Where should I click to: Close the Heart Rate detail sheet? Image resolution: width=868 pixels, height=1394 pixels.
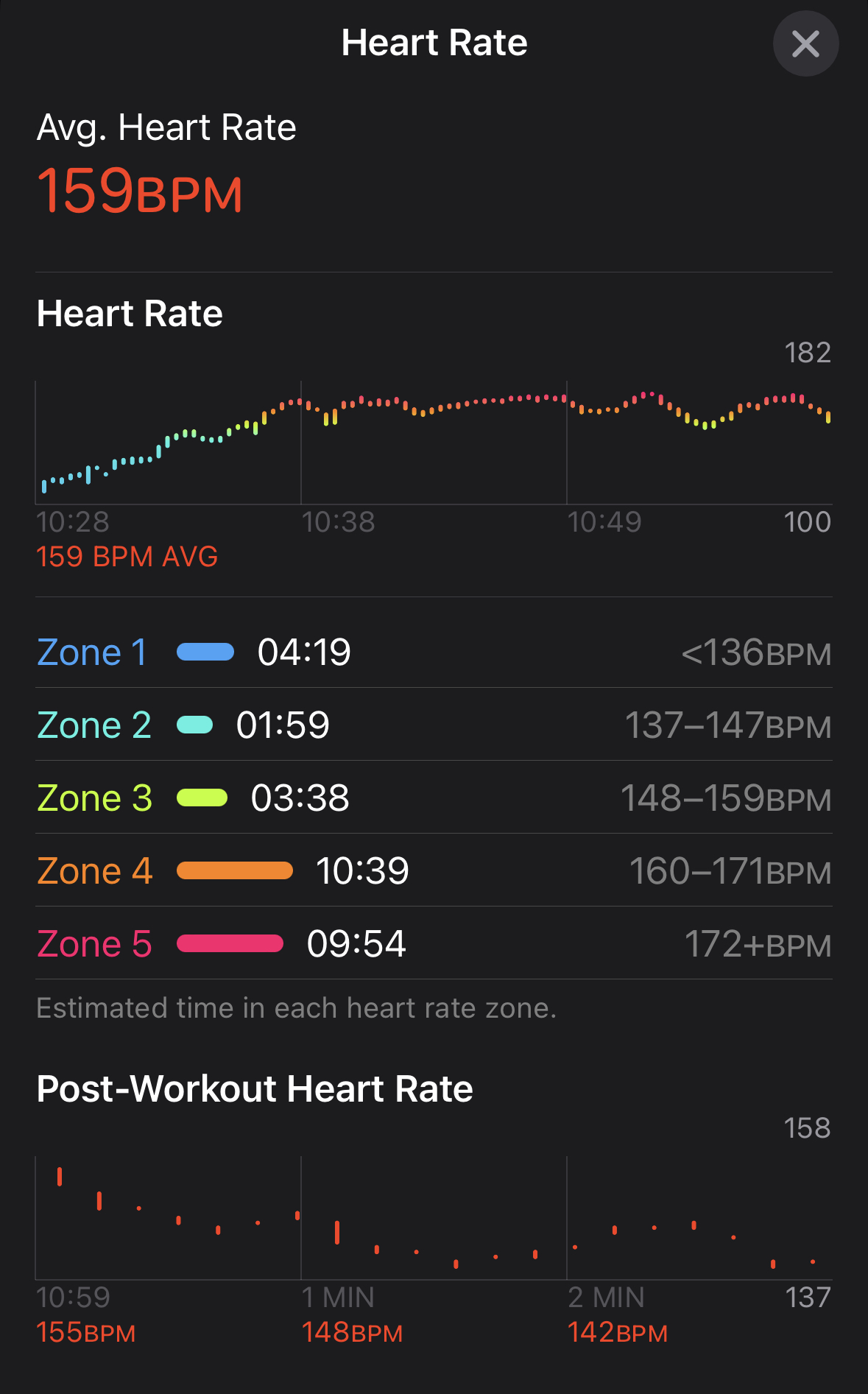(x=805, y=43)
